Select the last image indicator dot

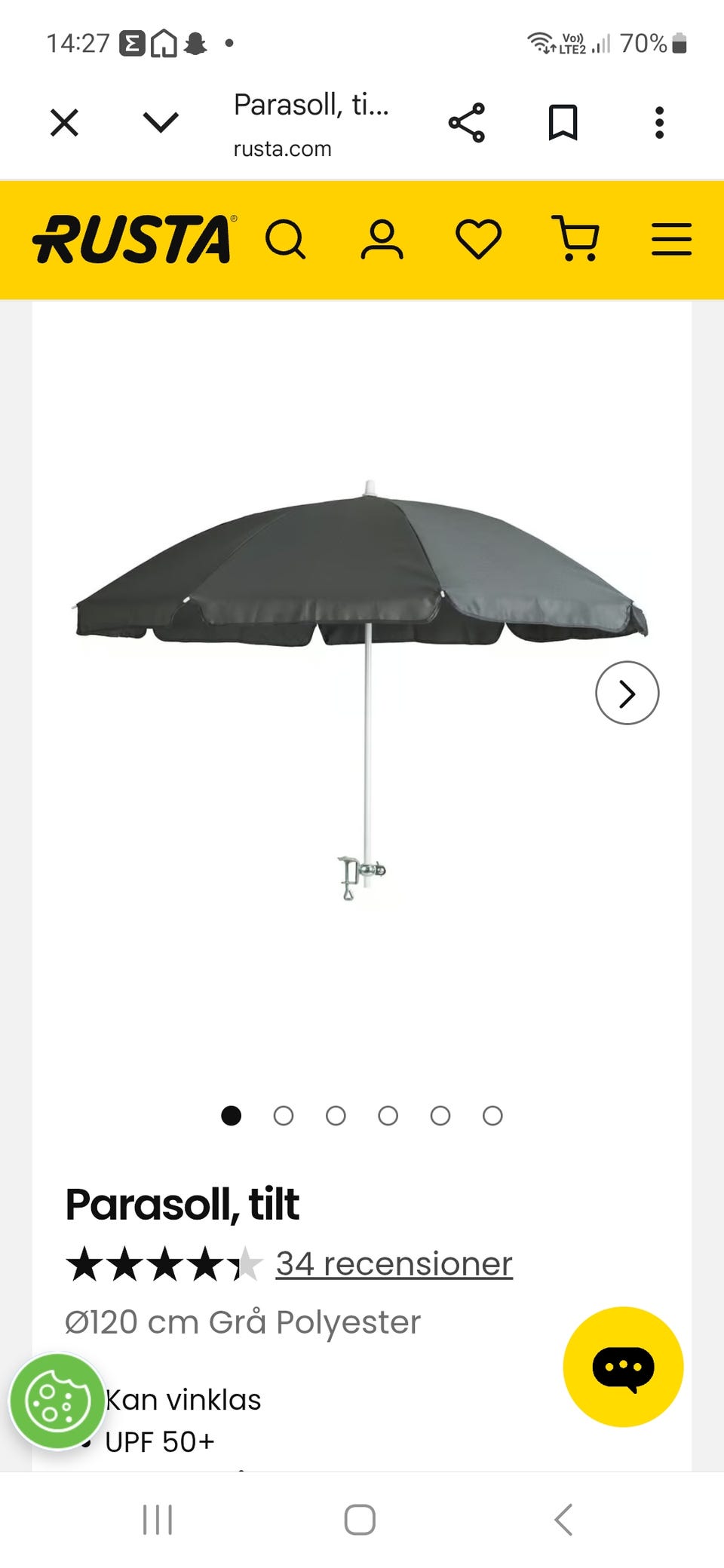point(492,1116)
